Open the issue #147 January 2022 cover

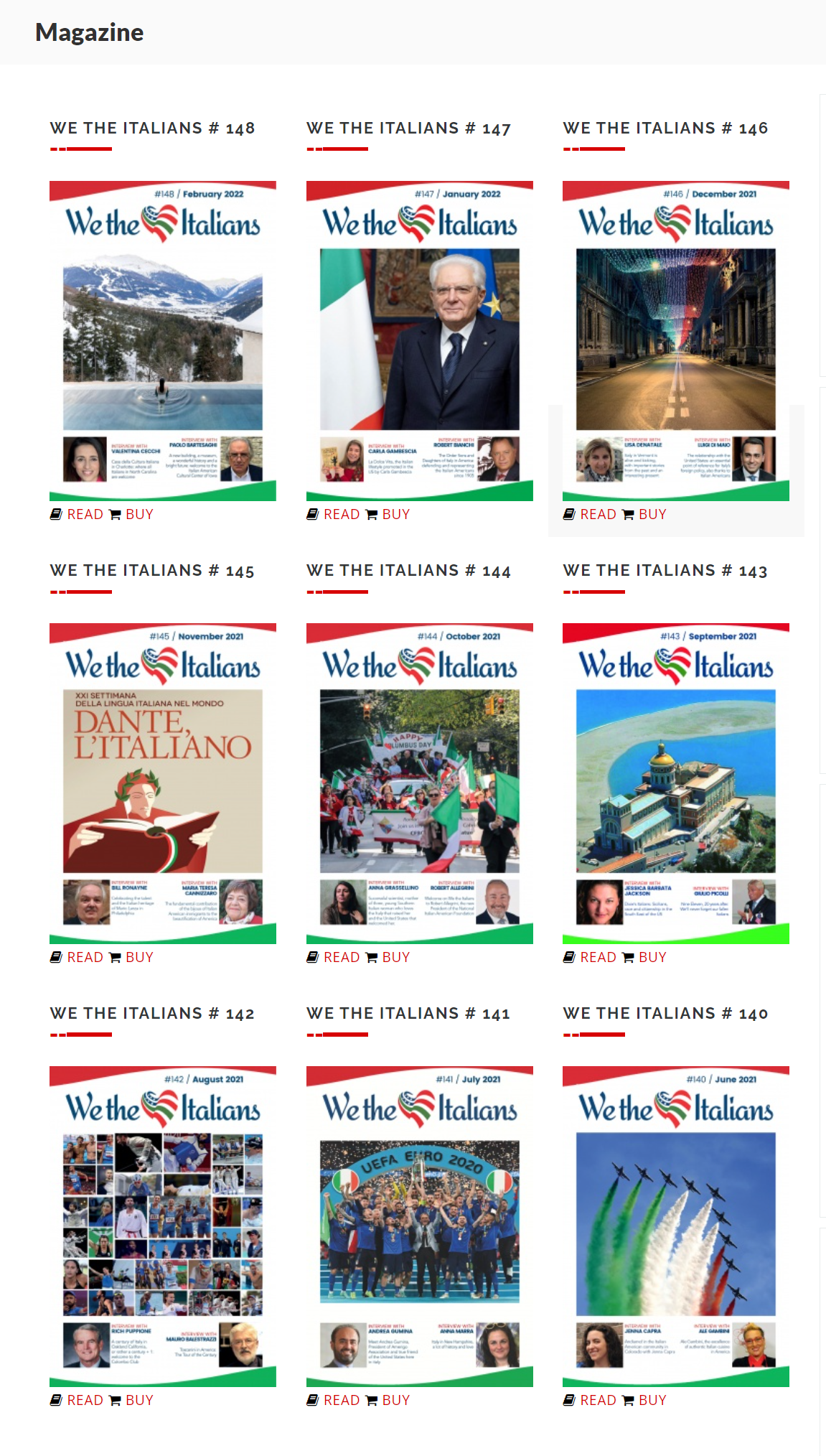pos(419,341)
